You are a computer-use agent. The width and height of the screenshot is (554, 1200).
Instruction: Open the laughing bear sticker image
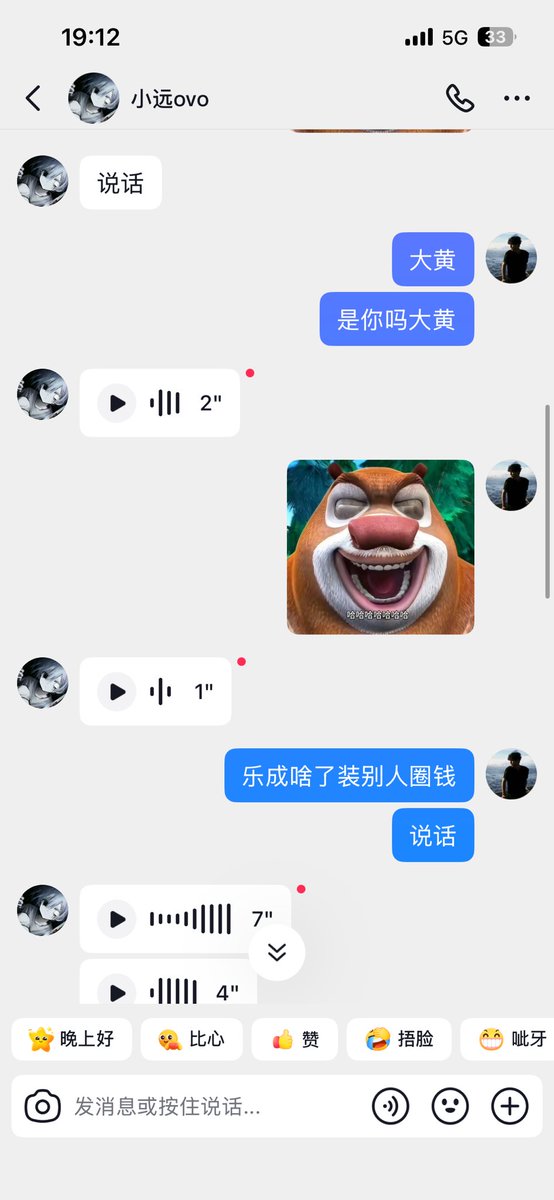point(381,547)
